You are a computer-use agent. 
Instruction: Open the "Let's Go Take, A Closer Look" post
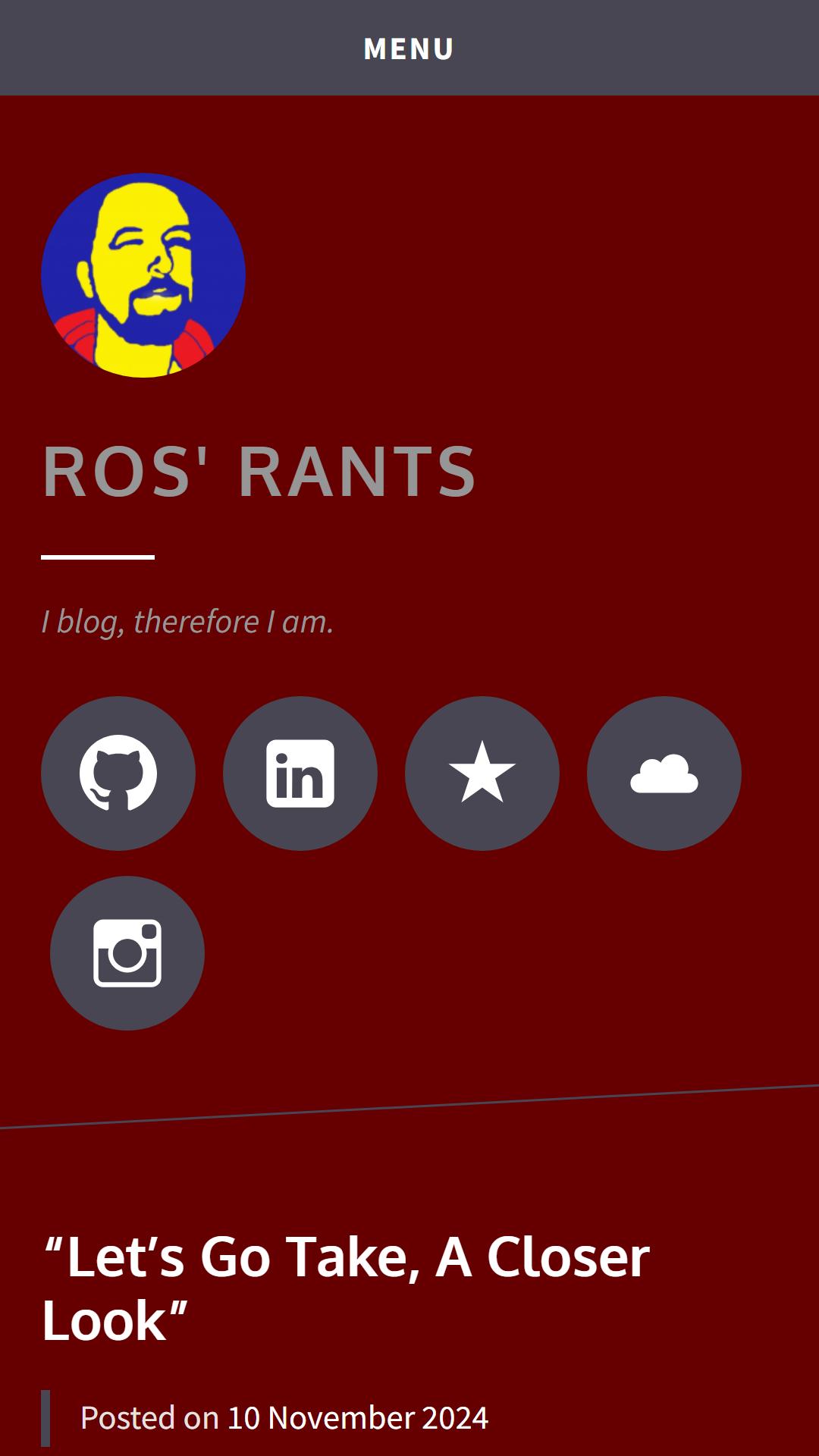coord(346,1289)
